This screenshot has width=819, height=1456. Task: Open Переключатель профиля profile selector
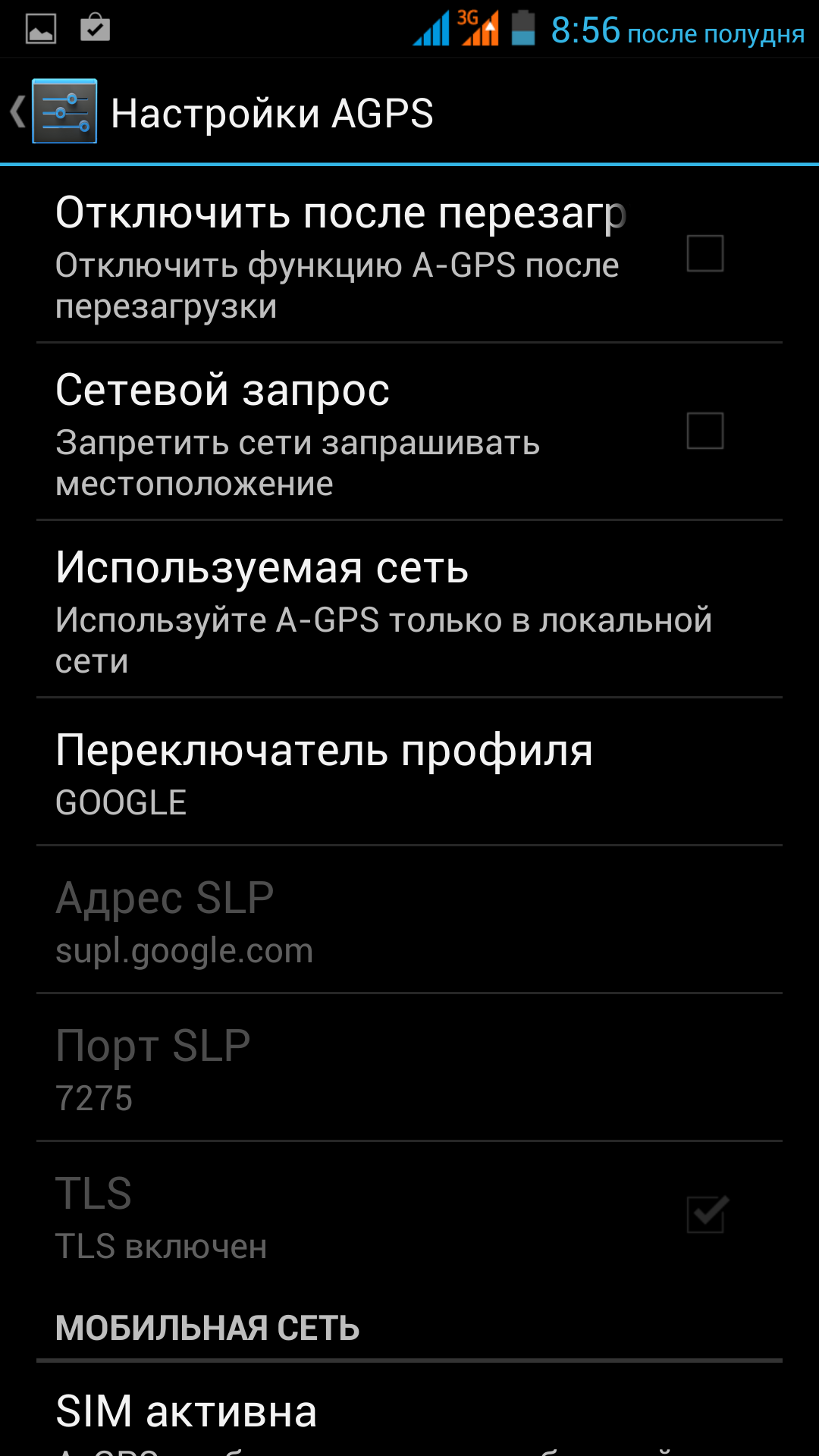[409, 772]
